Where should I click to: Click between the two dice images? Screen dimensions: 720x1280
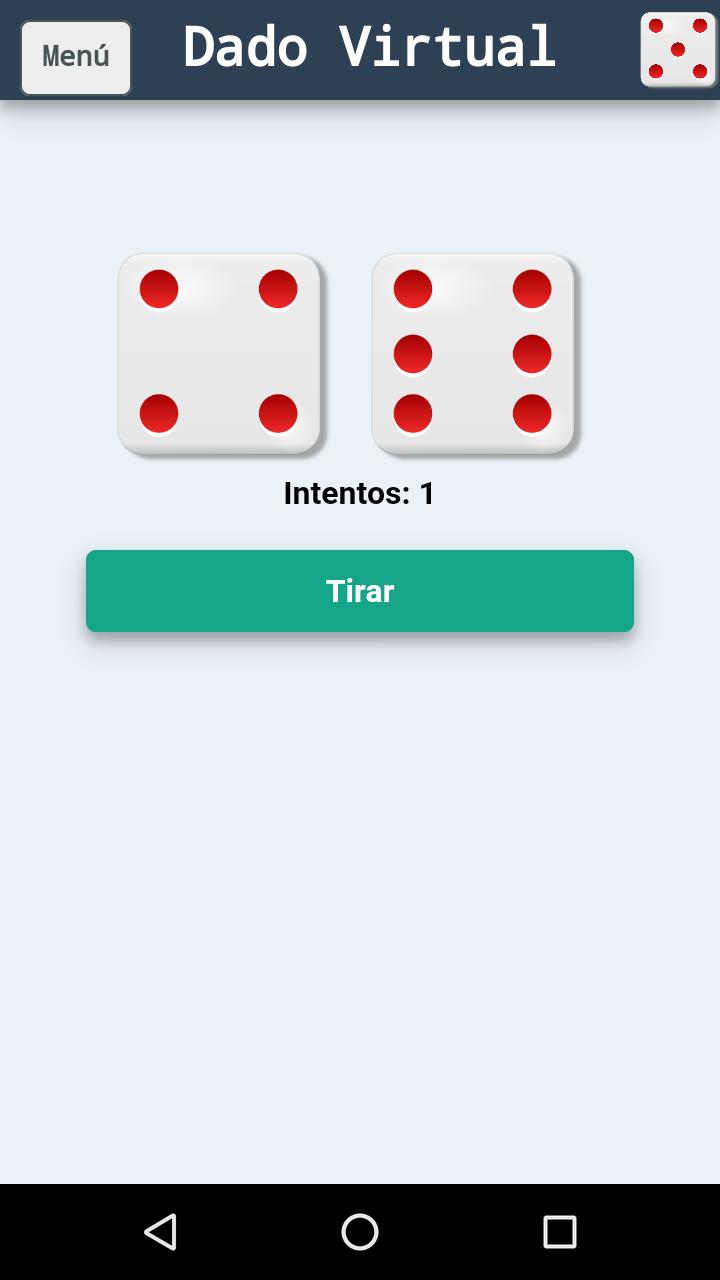point(347,353)
